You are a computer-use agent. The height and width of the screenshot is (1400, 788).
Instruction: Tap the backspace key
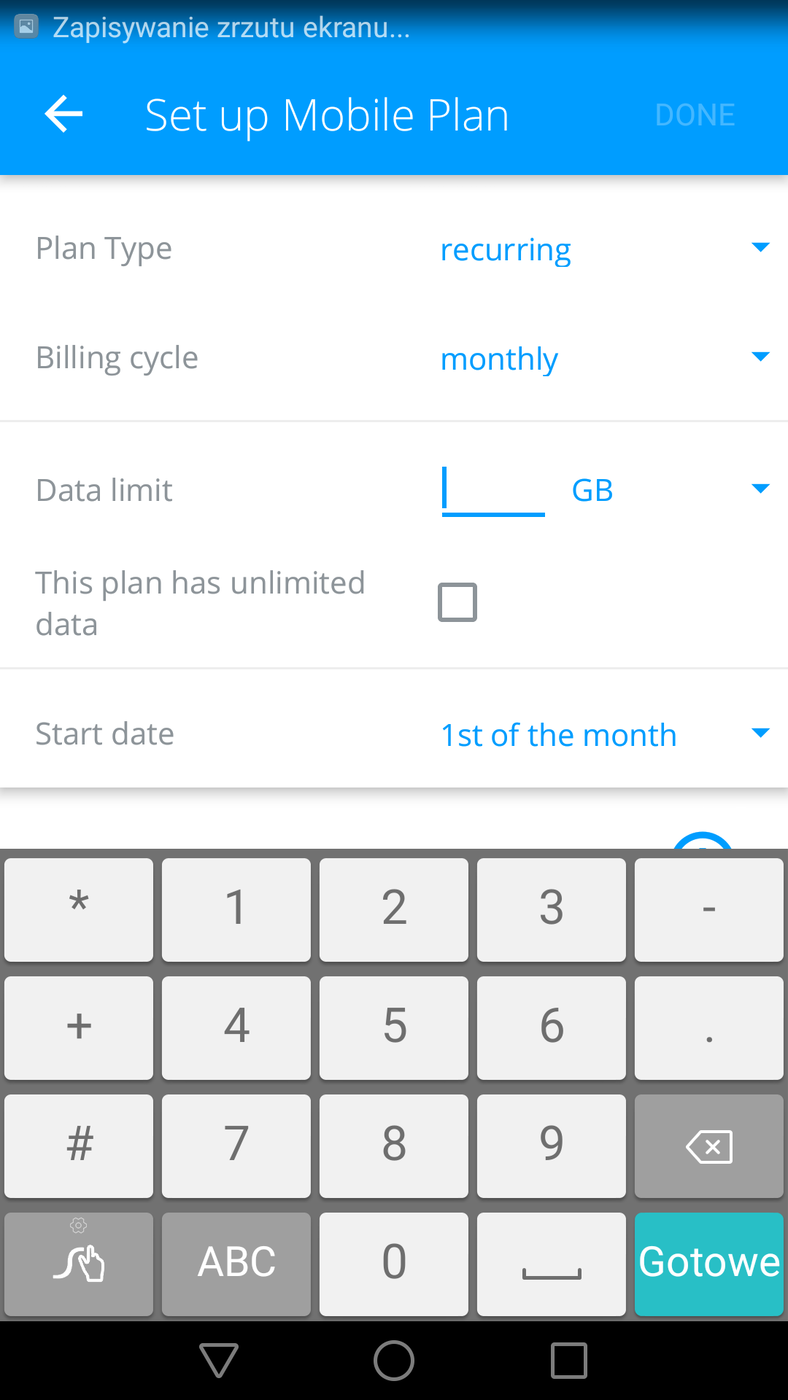(709, 1145)
